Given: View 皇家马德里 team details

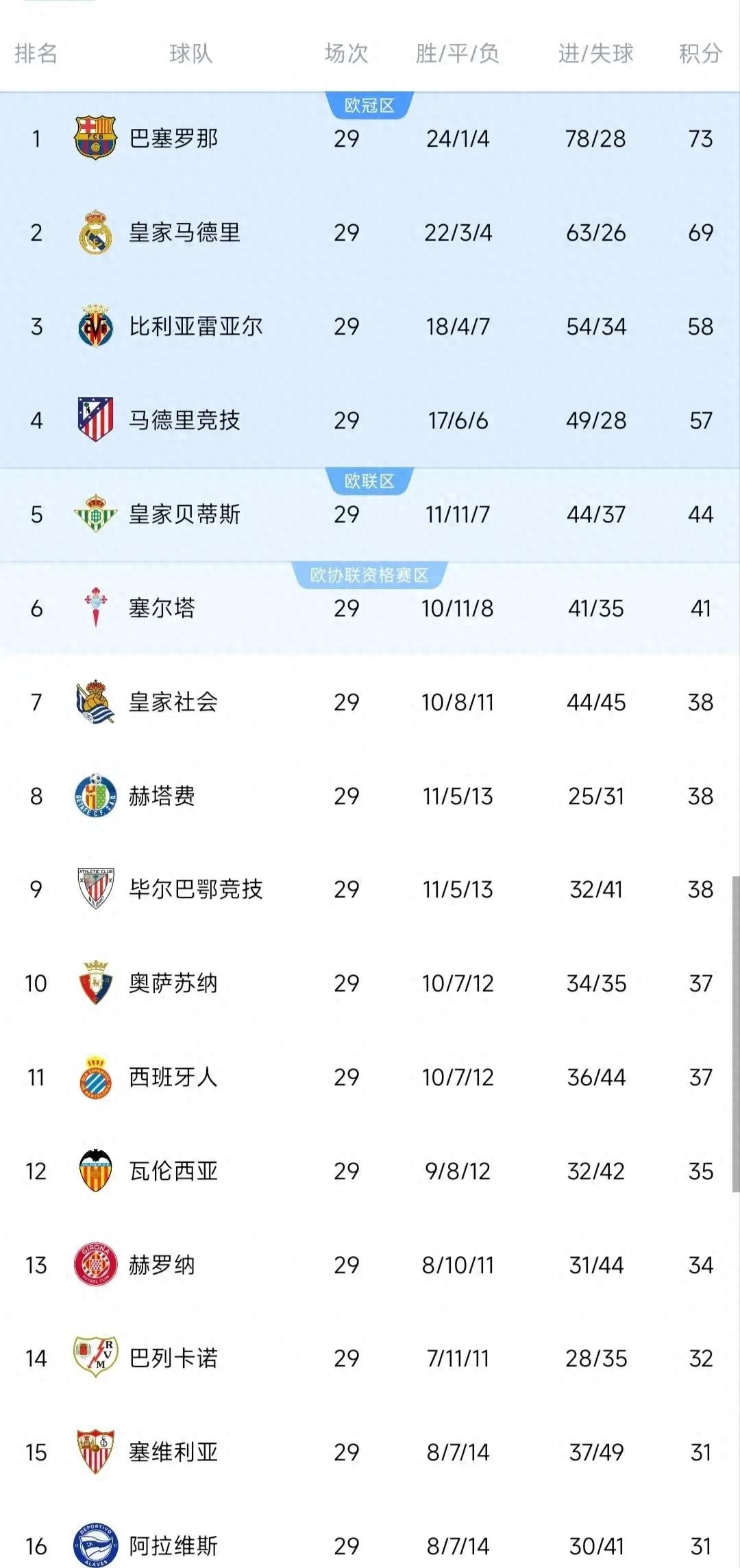Looking at the screenshot, I should tap(185, 232).
